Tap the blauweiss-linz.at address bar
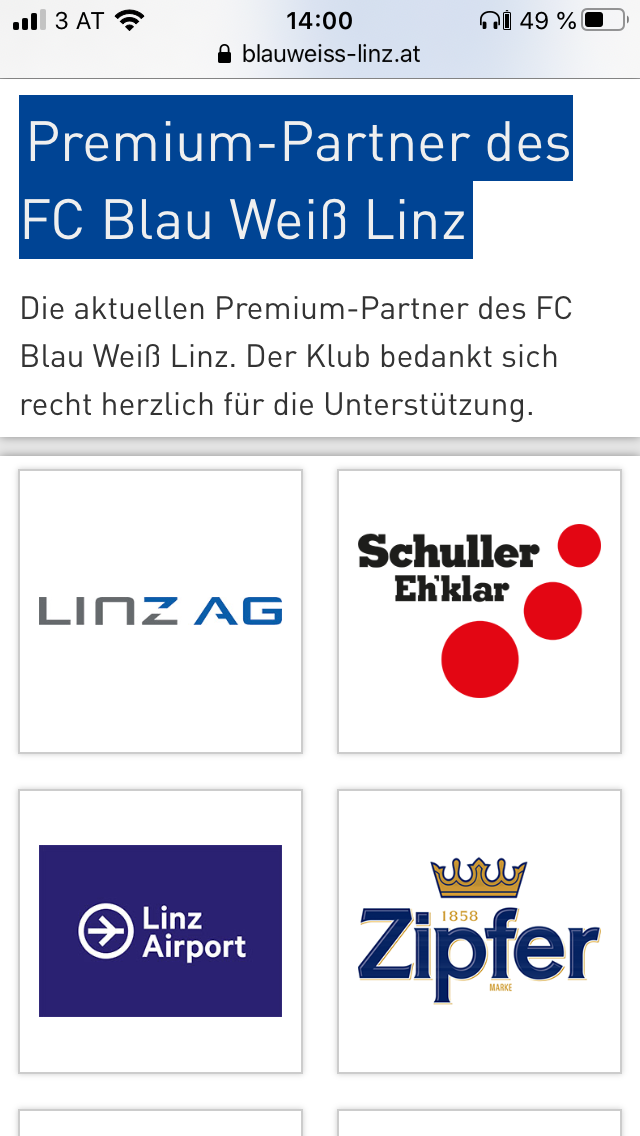The image size is (640, 1136). coord(320,54)
